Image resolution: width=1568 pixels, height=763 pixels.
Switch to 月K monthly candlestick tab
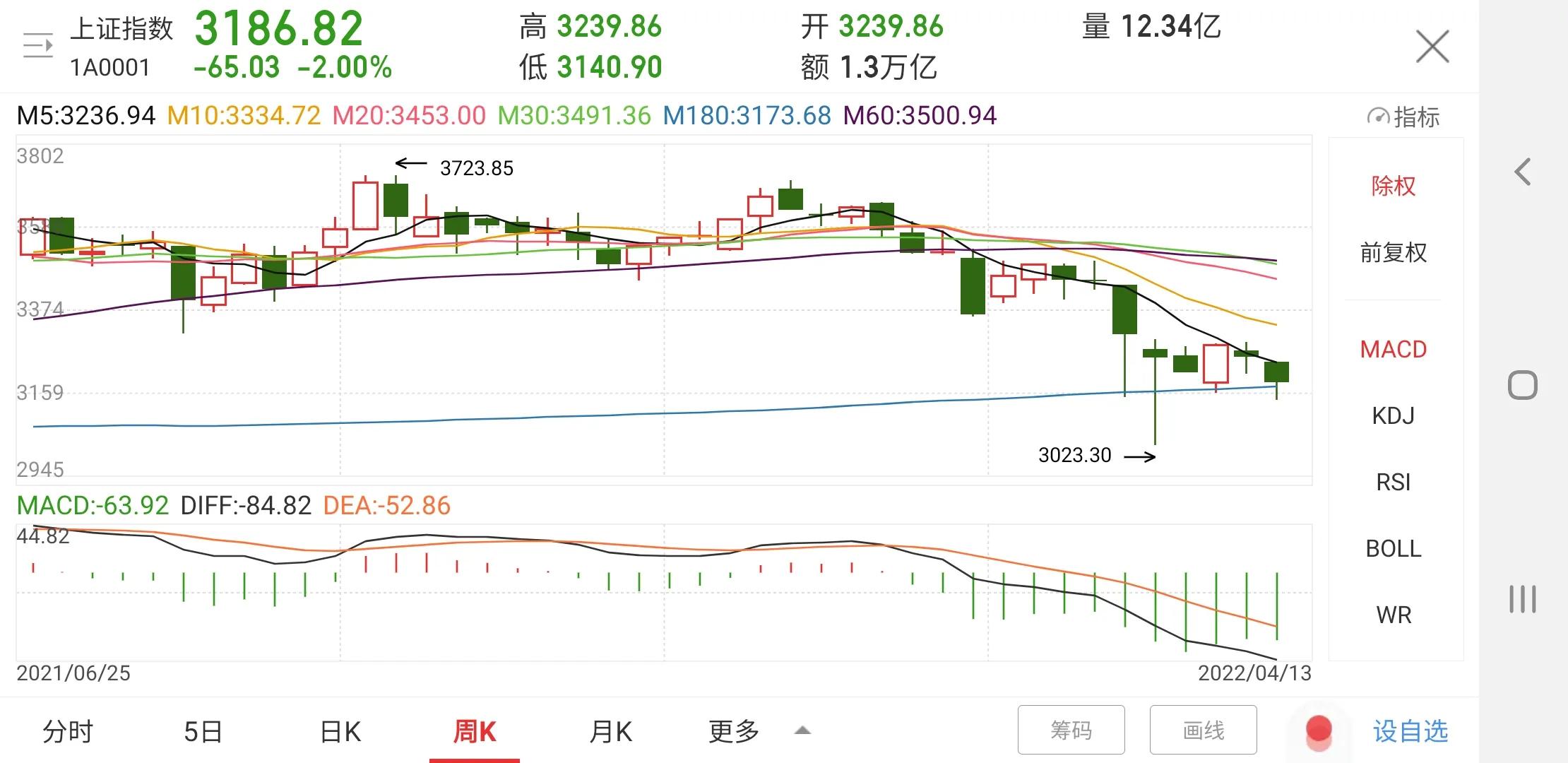[611, 731]
